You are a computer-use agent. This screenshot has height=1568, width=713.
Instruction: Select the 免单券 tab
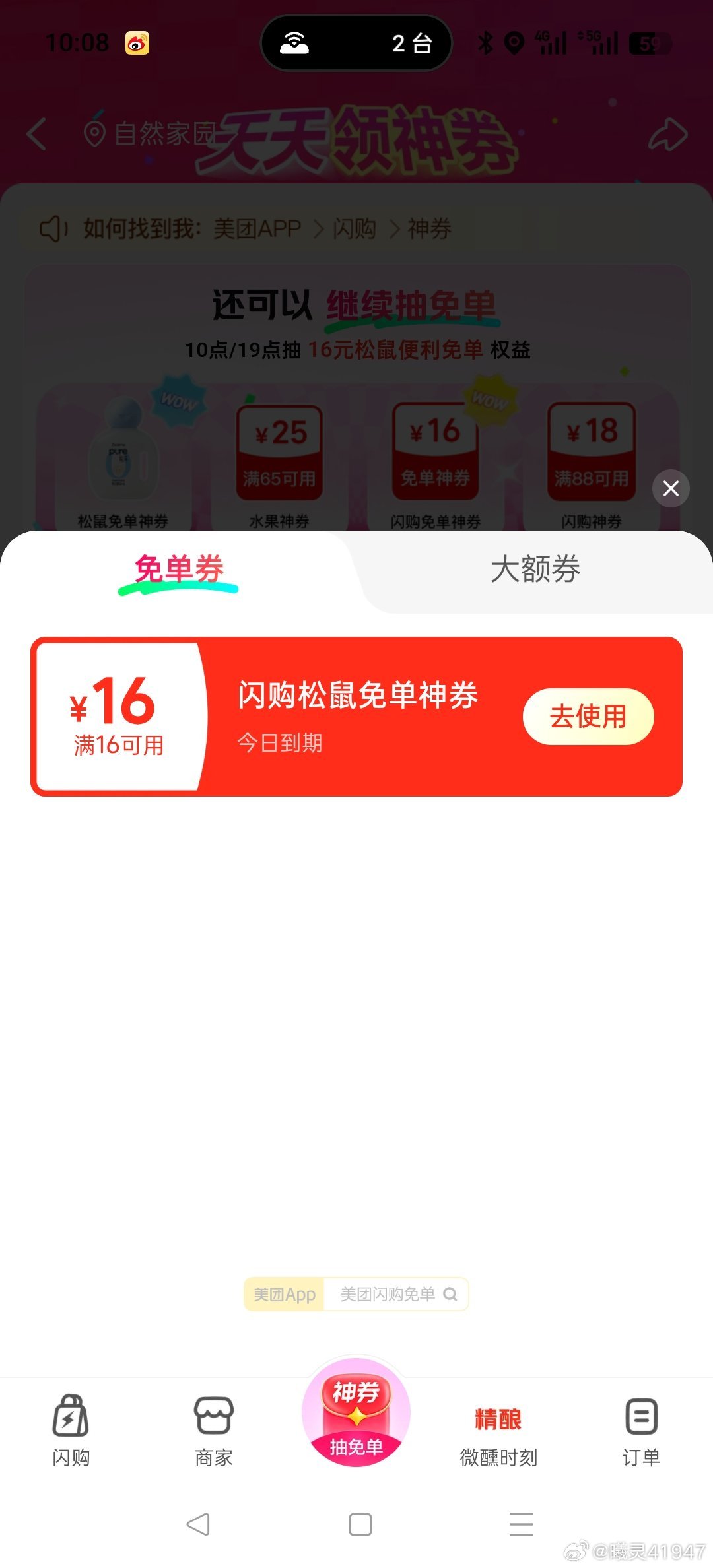pos(179,570)
